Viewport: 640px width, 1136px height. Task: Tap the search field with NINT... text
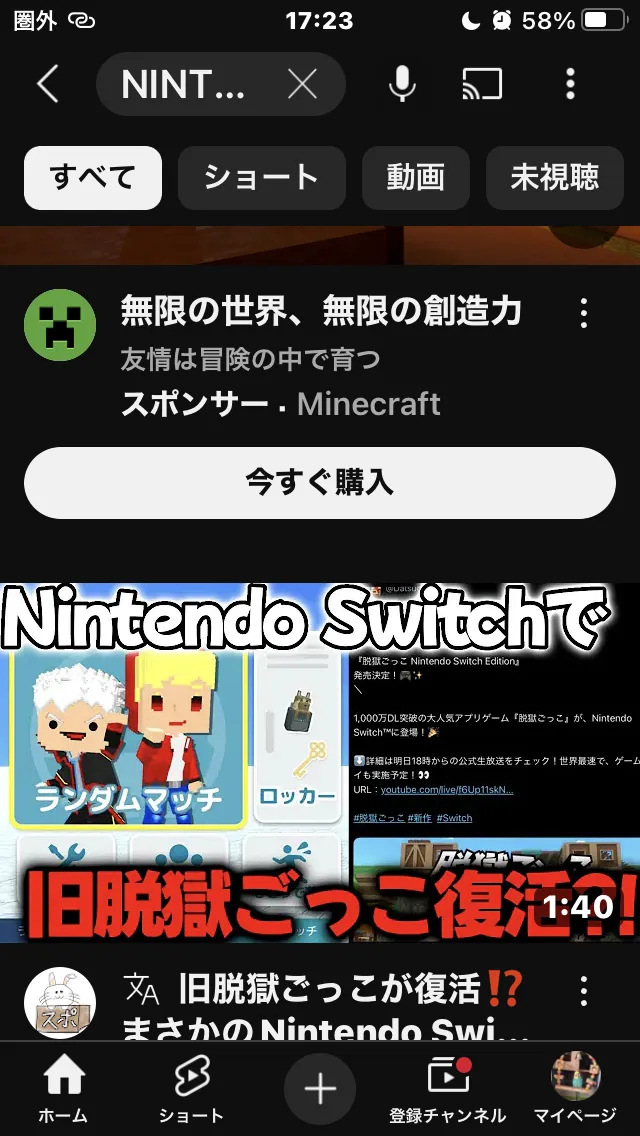pos(185,85)
